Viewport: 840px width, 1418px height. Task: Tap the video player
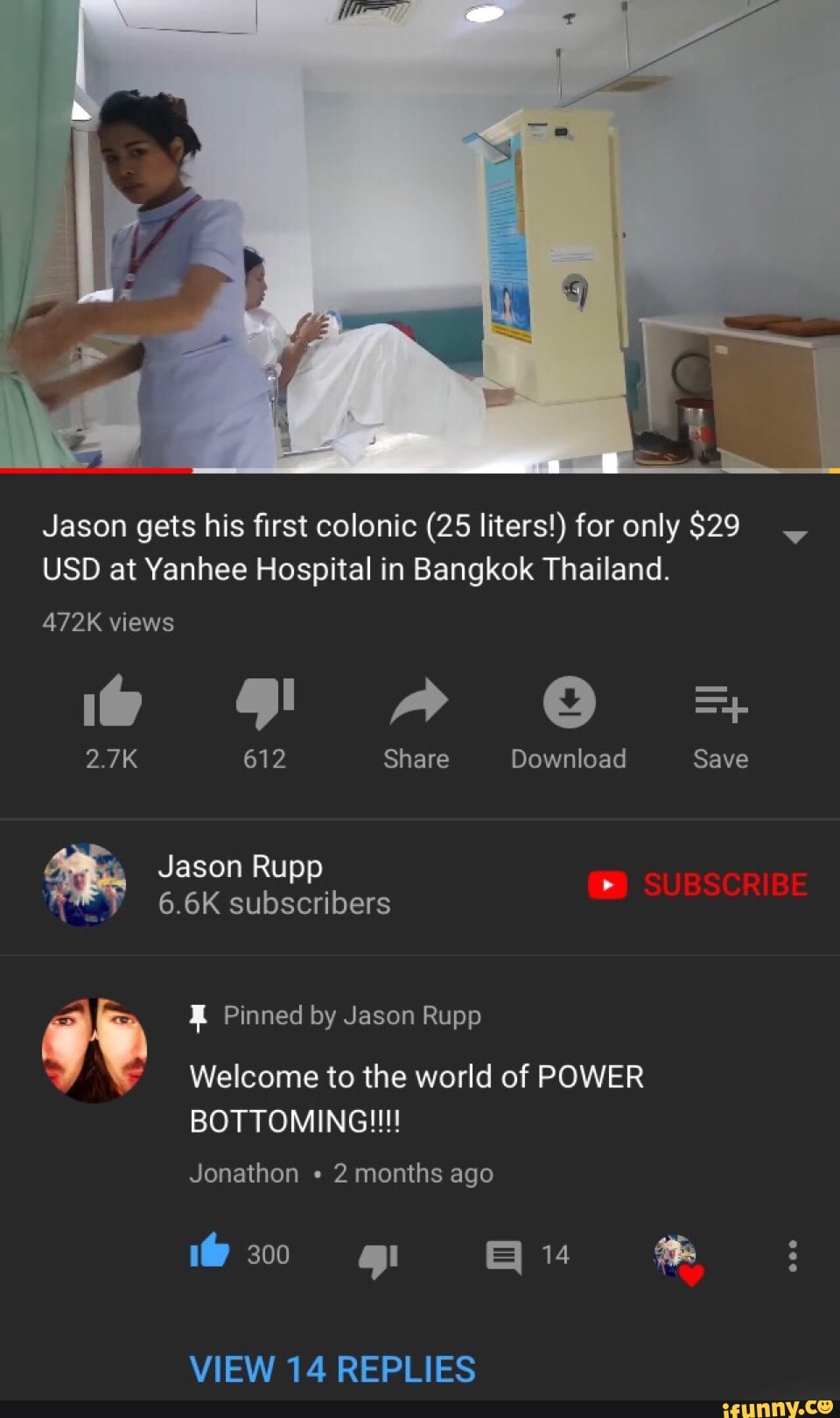(420, 235)
